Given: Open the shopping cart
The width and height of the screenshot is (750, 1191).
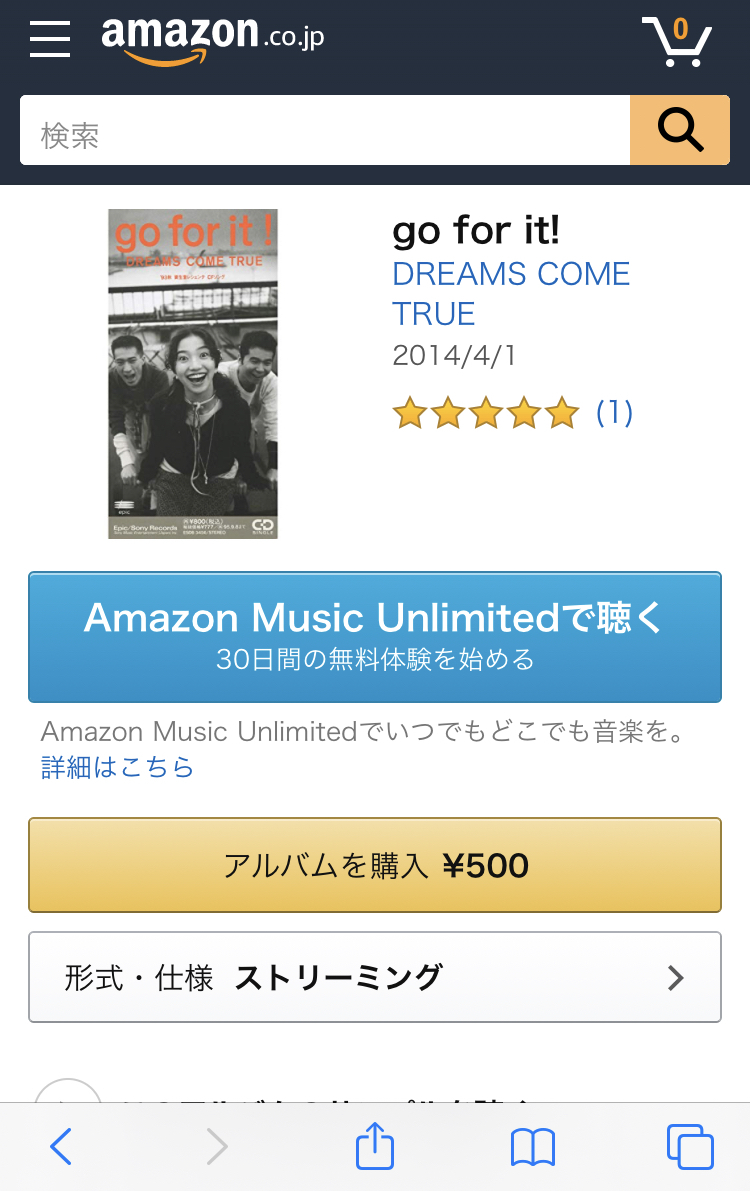Looking at the screenshot, I should pos(677,41).
